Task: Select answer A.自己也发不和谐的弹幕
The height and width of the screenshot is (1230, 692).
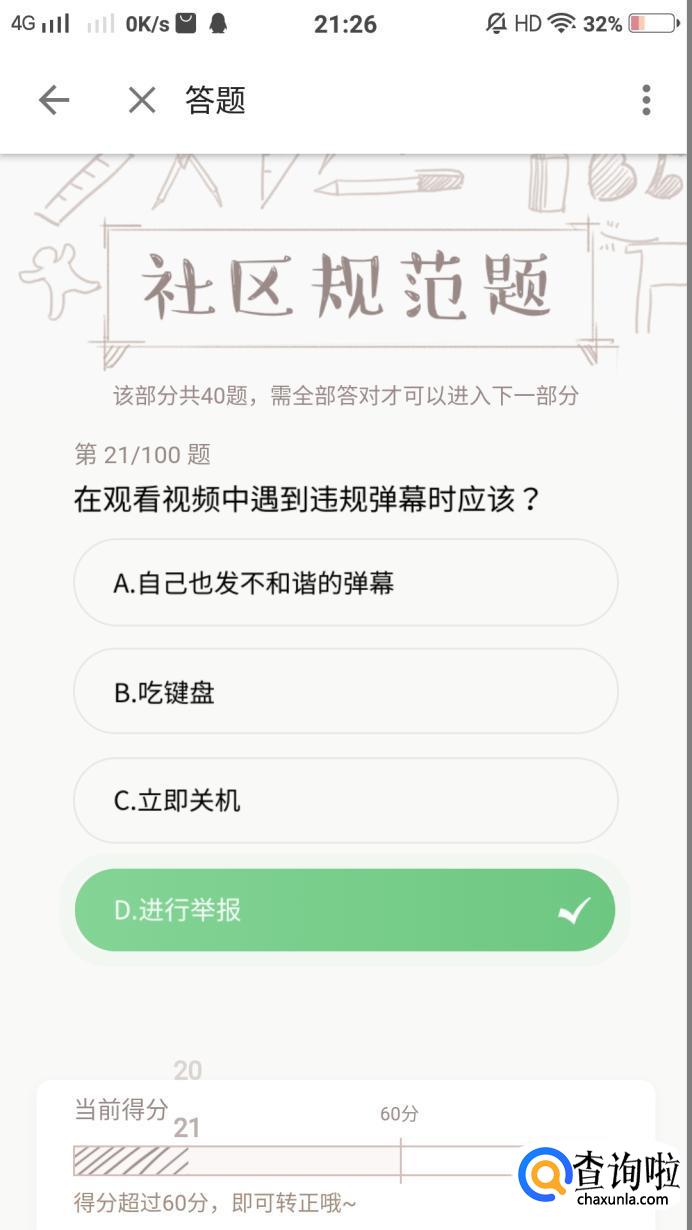Action: point(345,583)
